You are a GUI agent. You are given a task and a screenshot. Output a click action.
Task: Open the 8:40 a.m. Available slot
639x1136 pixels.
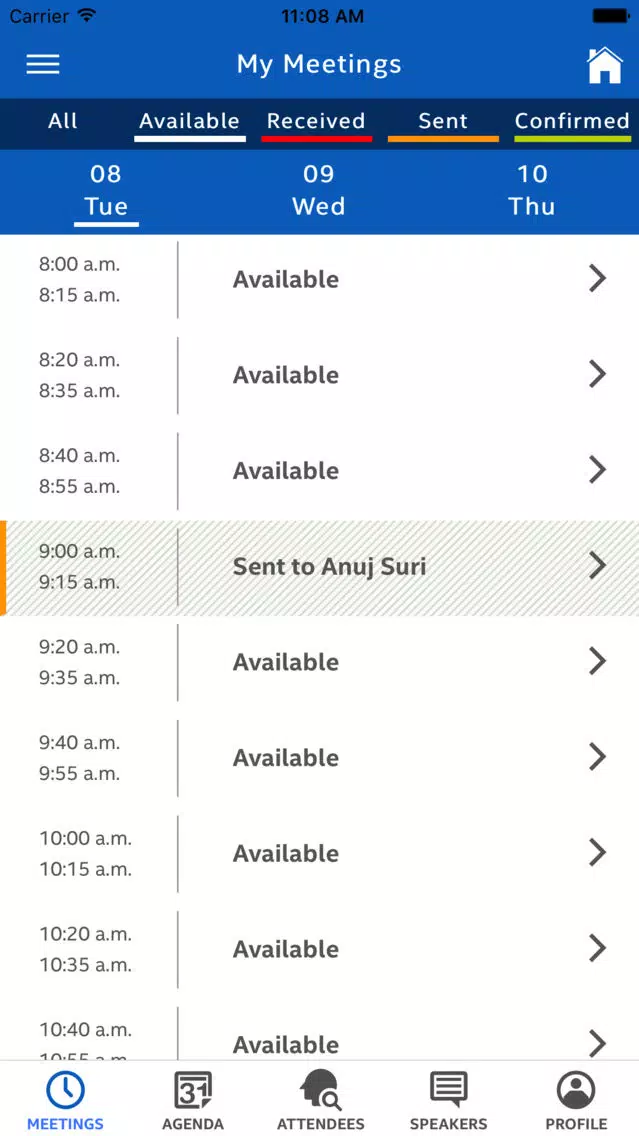320,471
